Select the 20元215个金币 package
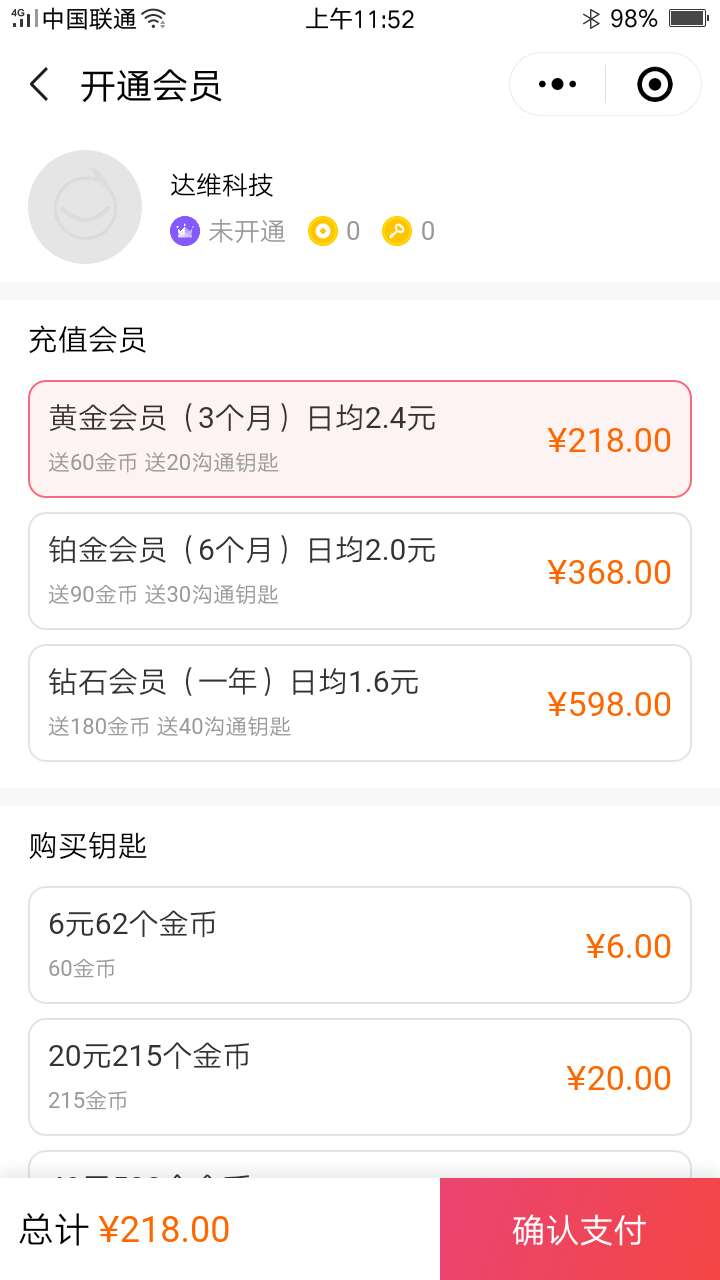 360,1076
